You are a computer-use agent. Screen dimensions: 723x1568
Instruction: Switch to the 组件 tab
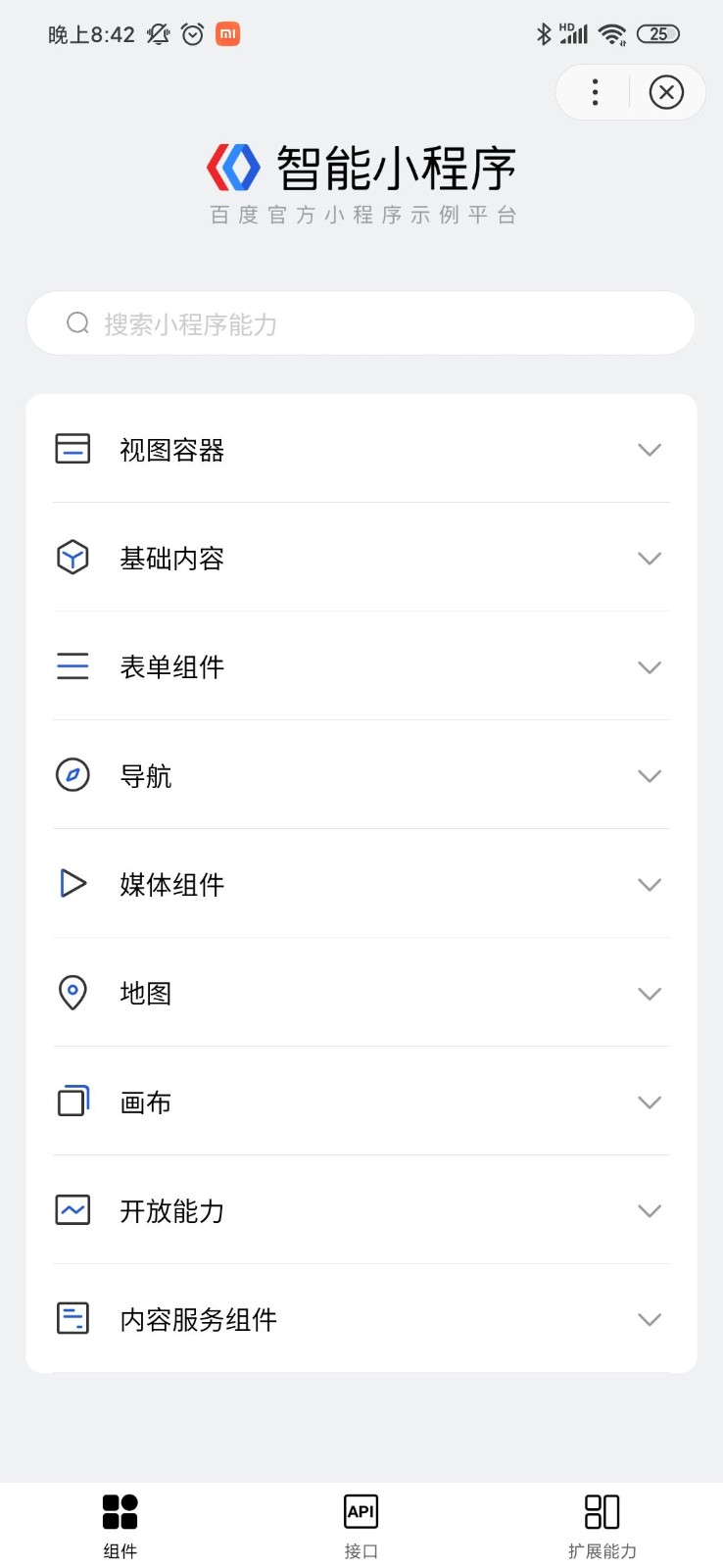pos(120,1525)
